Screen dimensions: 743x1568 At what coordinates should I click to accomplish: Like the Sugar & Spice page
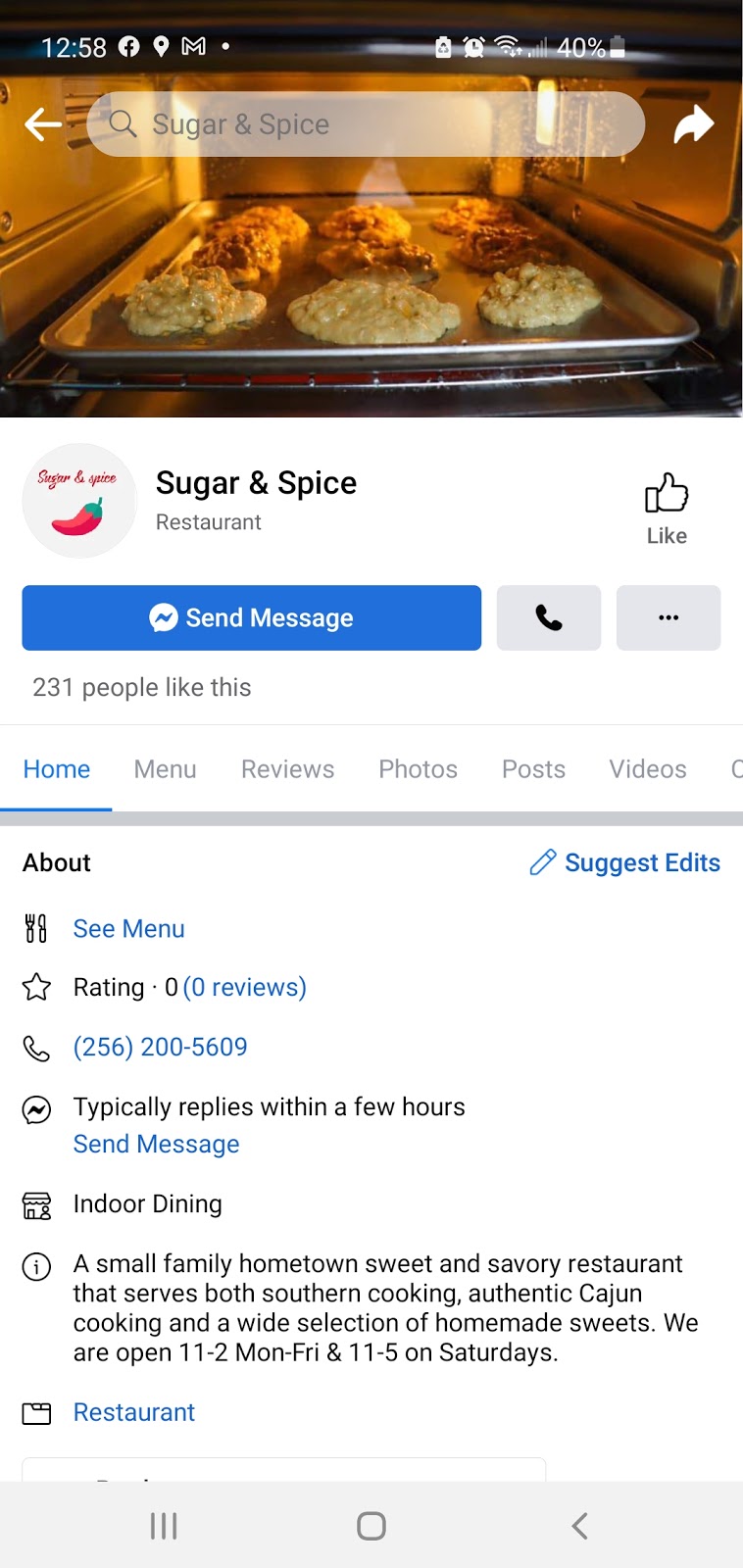point(667,508)
